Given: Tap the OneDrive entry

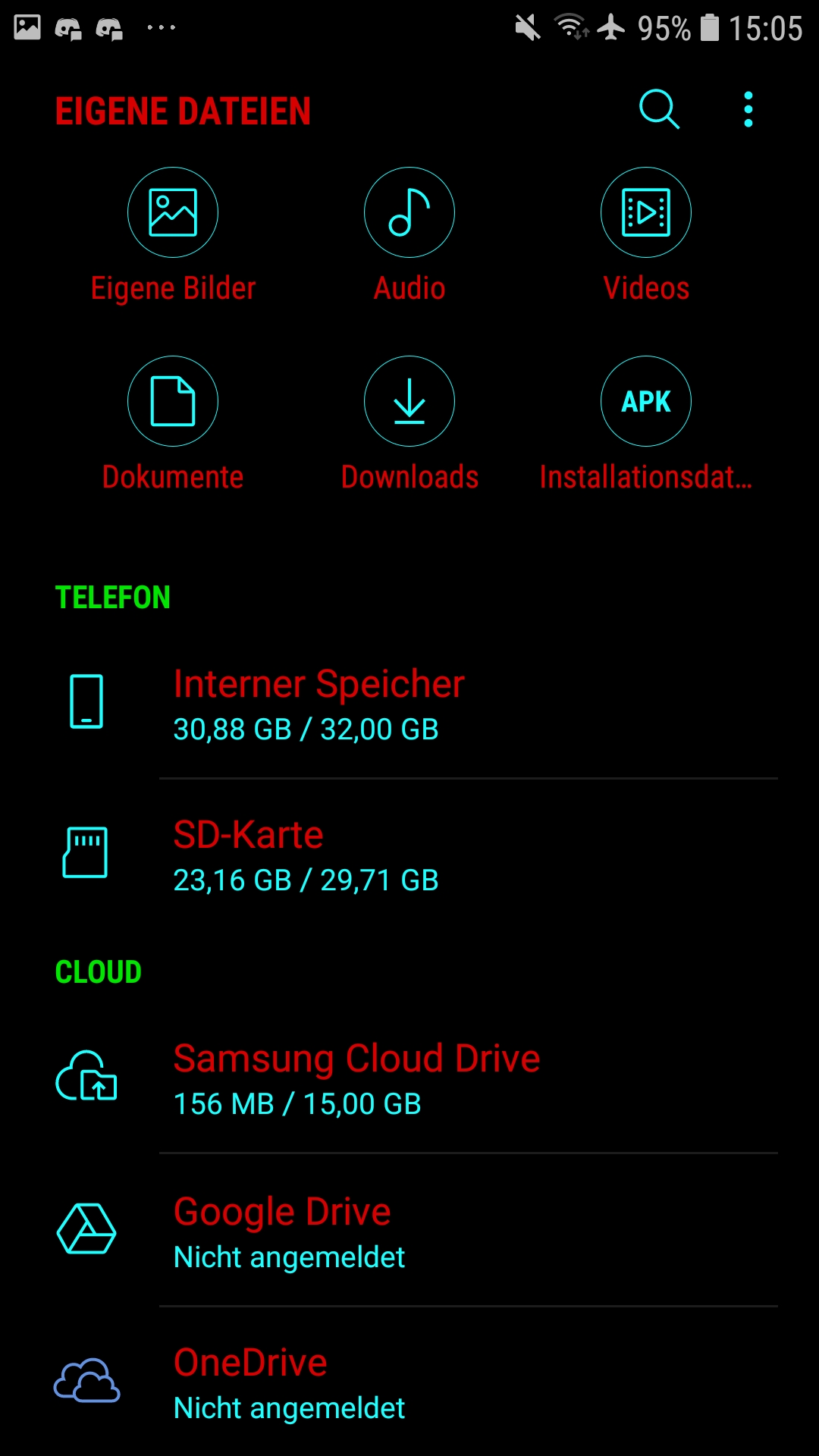Looking at the screenshot, I should pyautogui.click(x=409, y=1382).
